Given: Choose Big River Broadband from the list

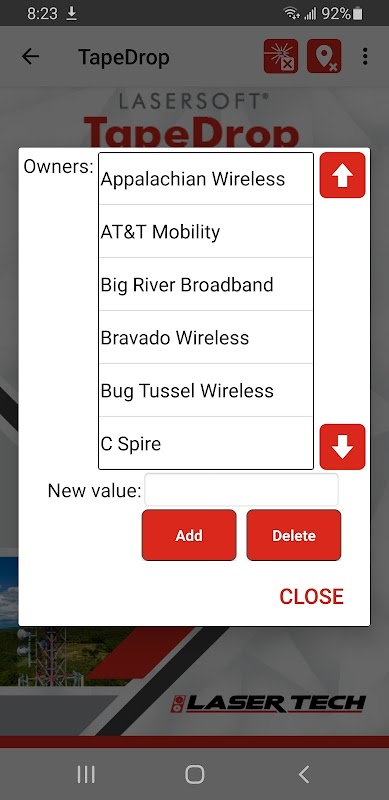Looking at the screenshot, I should [206, 285].
